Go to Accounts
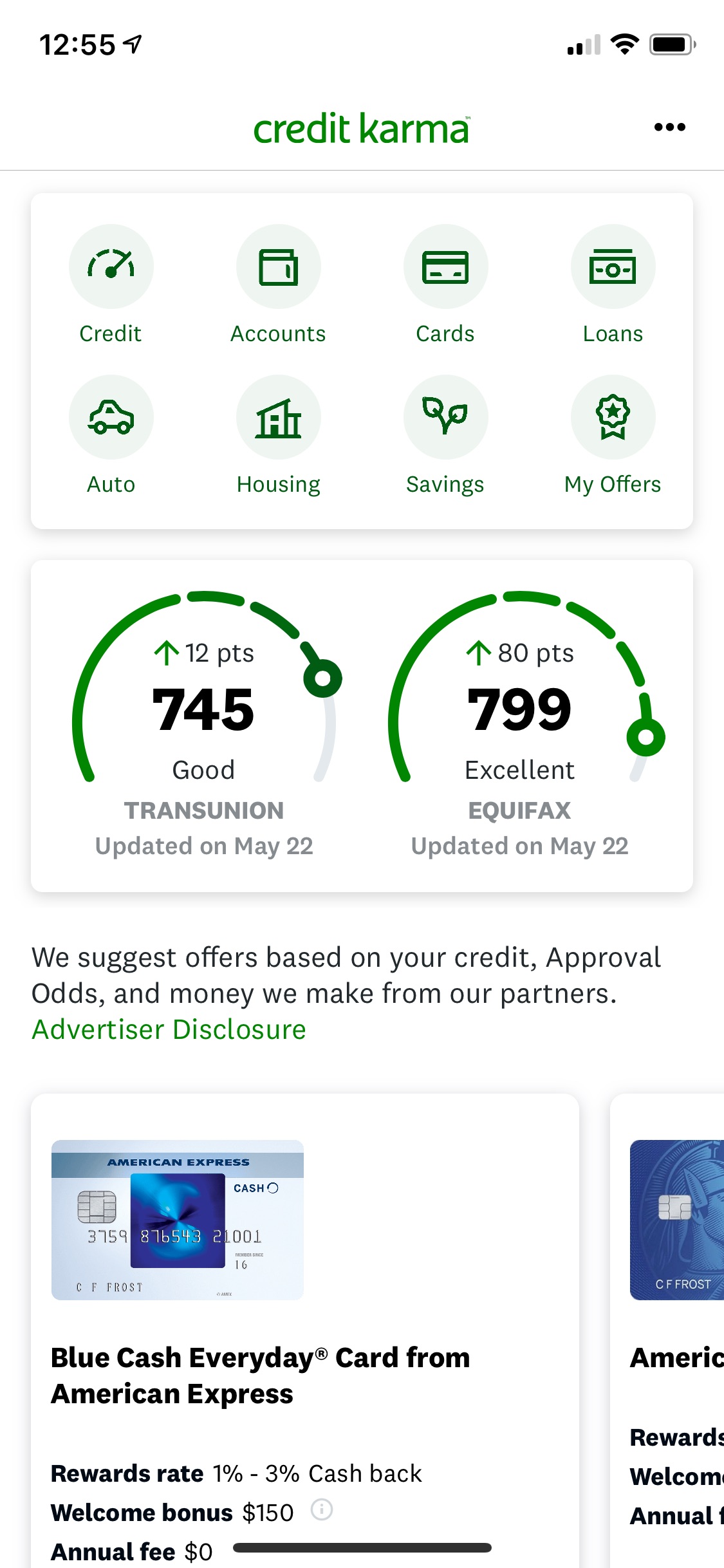Image resolution: width=724 pixels, height=1568 pixels. (x=278, y=285)
